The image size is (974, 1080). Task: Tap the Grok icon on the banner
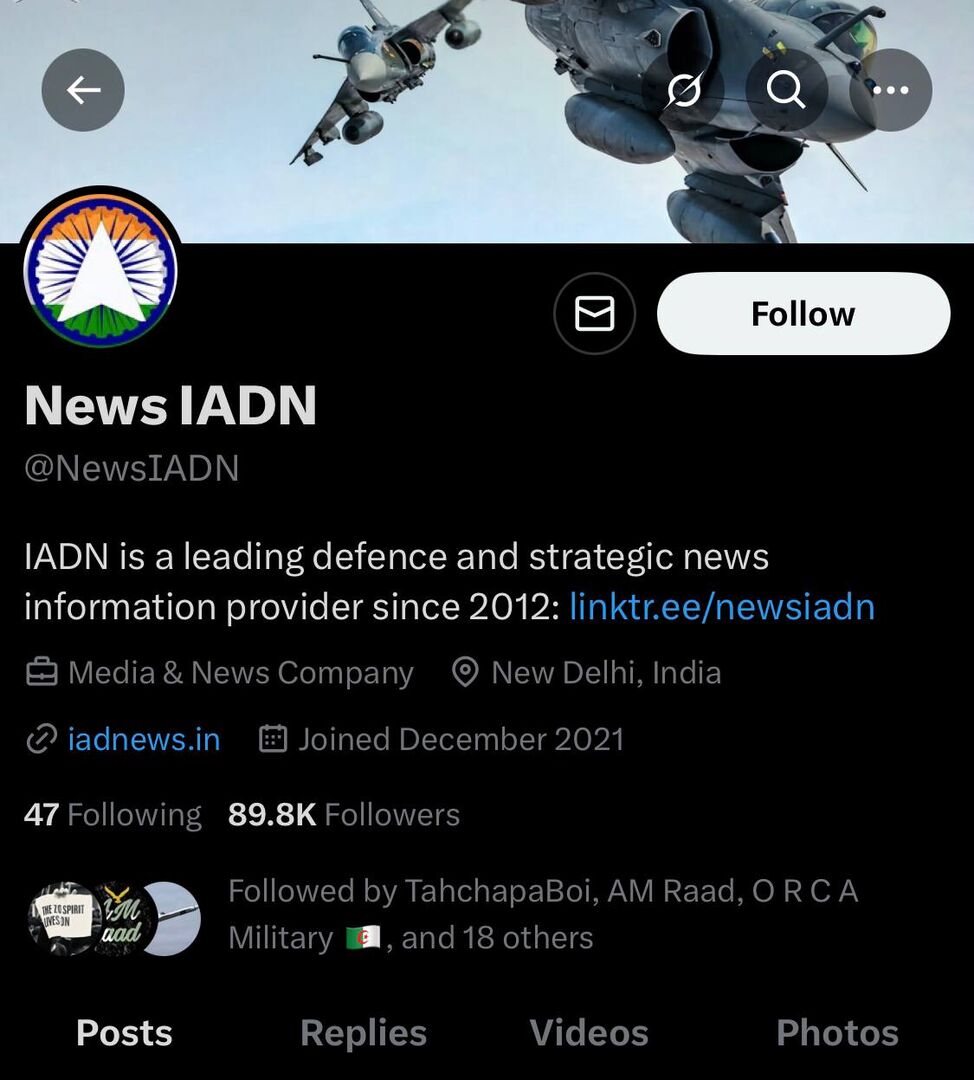click(684, 91)
